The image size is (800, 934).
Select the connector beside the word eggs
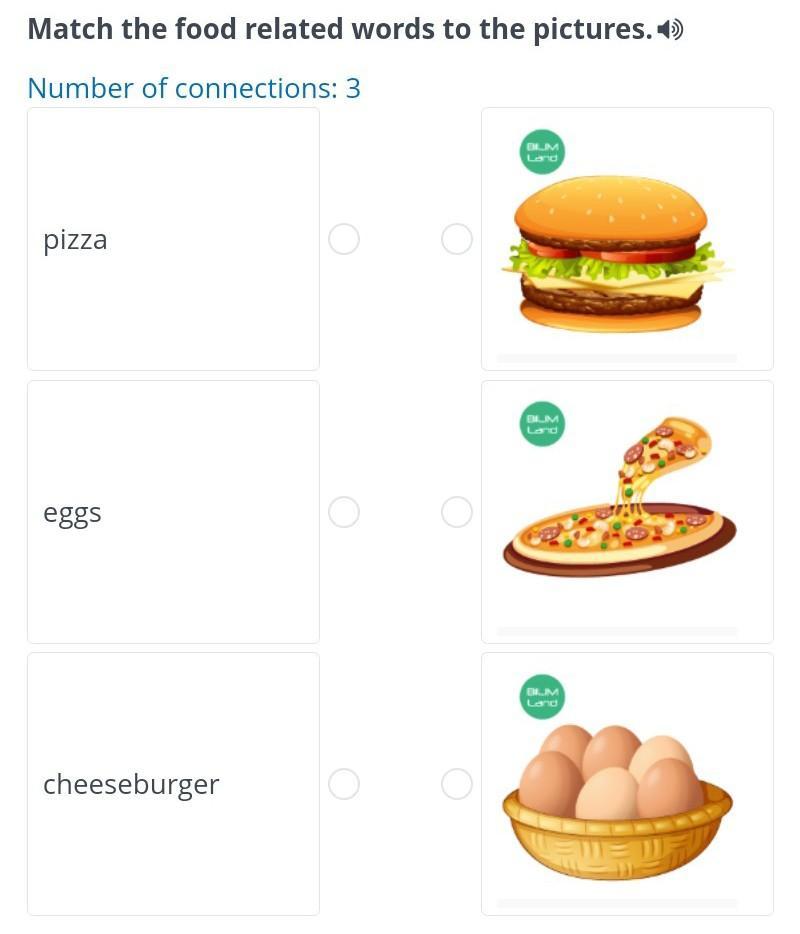344,512
